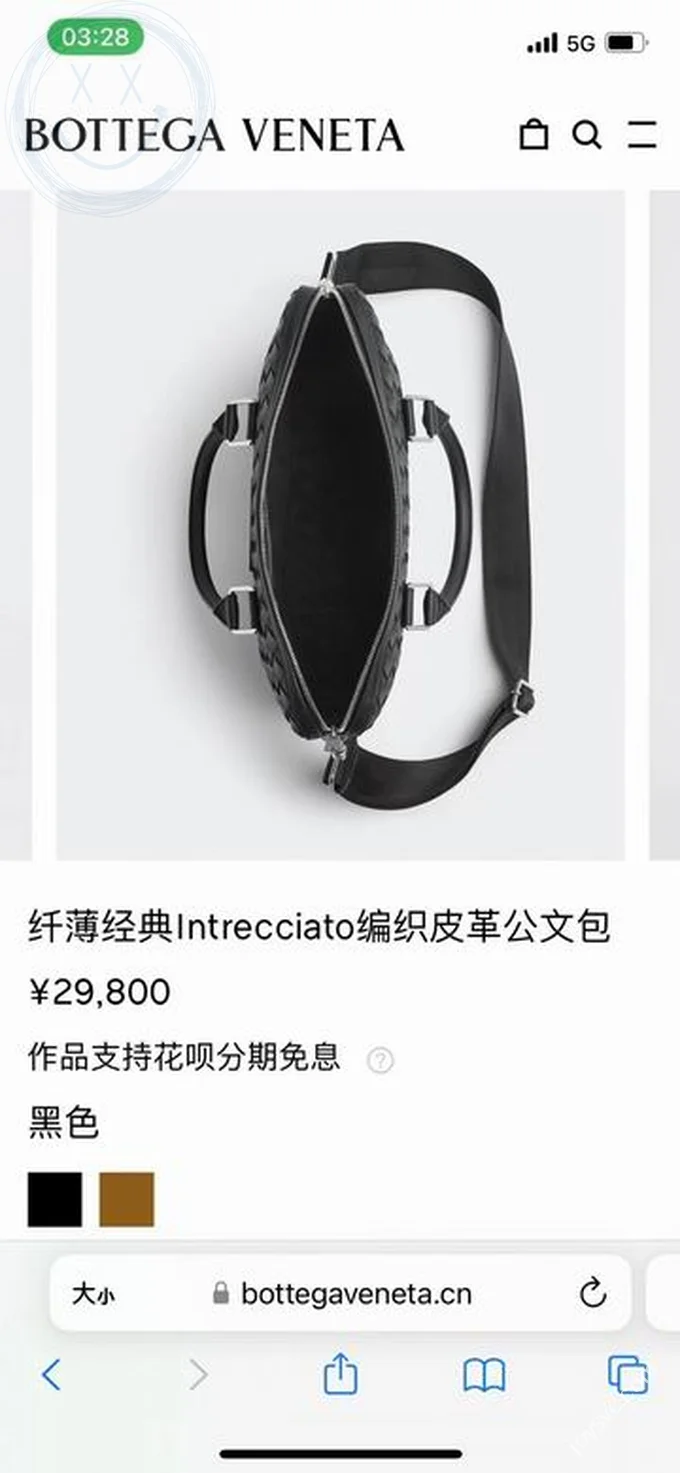
Task: Open the search magnifier icon
Action: click(x=587, y=134)
